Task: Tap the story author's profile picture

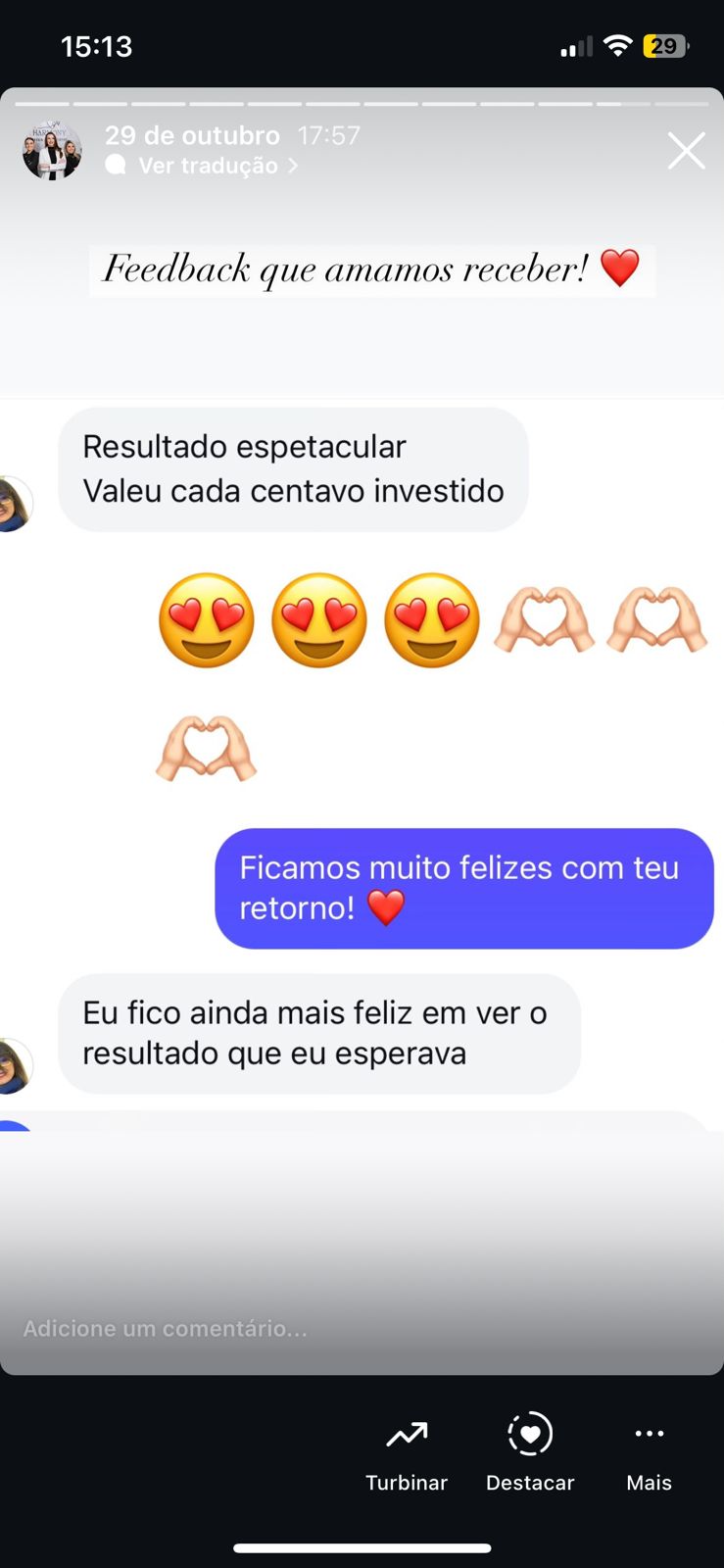Action: click(x=51, y=150)
